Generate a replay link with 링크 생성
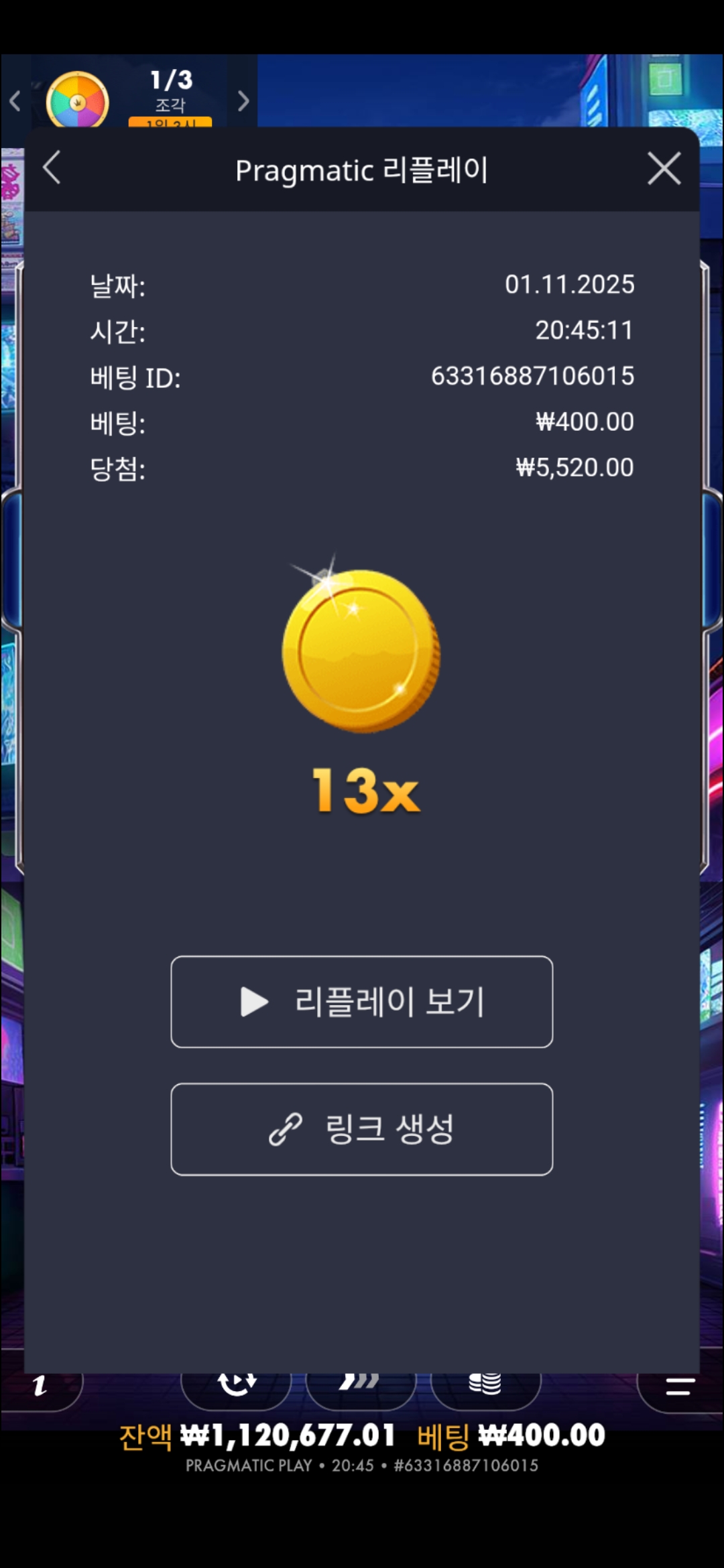This screenshot has width=724, height=1568. 362,1129
